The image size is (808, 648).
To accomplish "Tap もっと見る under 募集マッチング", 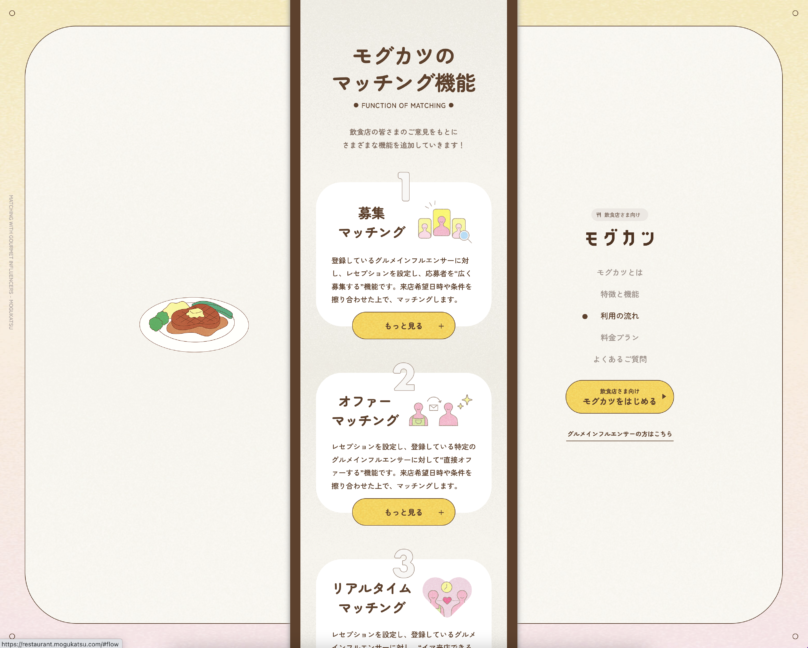I will [403, 325].
